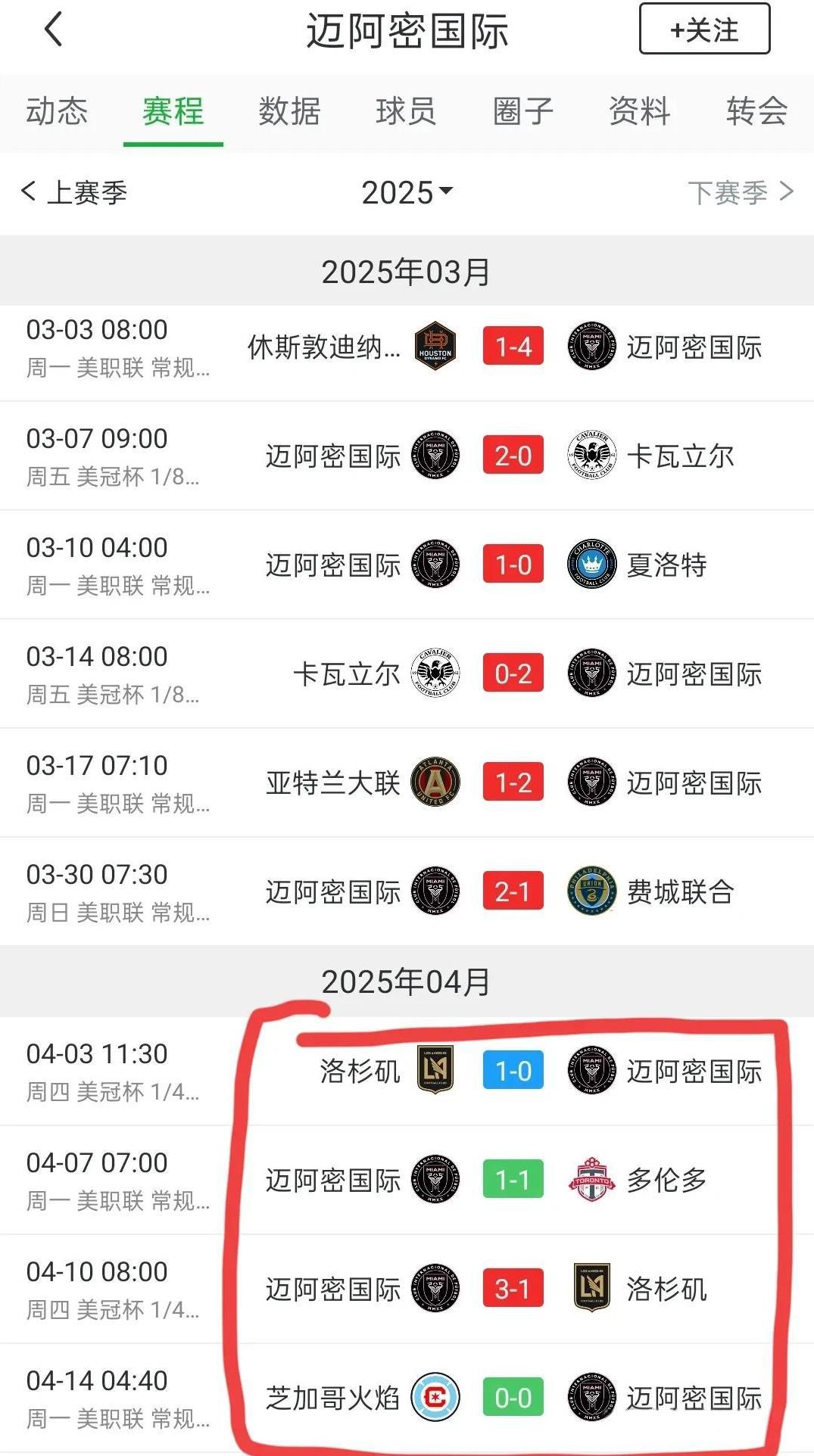Open the 04-10 home match against 洛杉矶
This screenshot has width=814, height=1456.
coord(407,1290)
